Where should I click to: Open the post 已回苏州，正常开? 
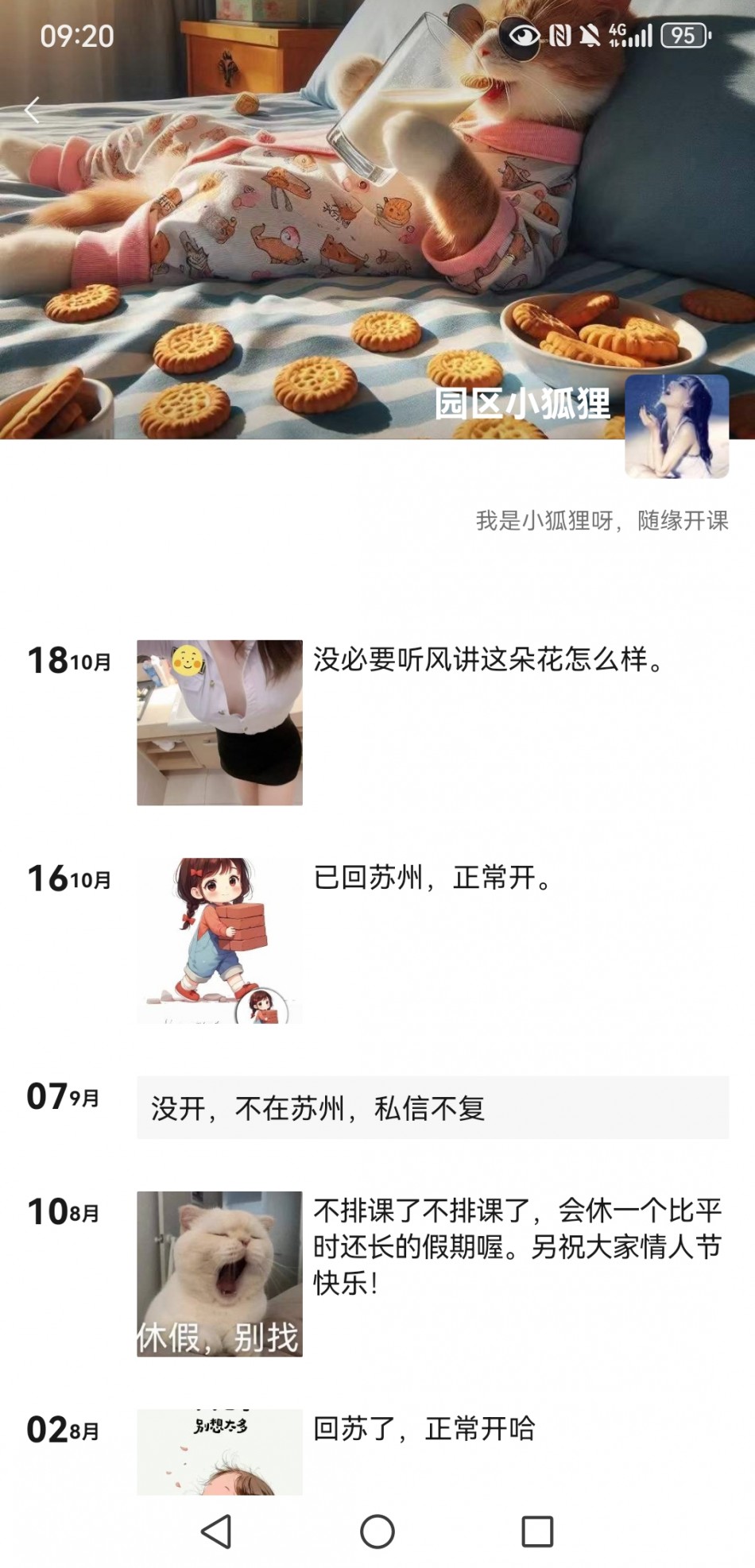click(x=433, y=878)
